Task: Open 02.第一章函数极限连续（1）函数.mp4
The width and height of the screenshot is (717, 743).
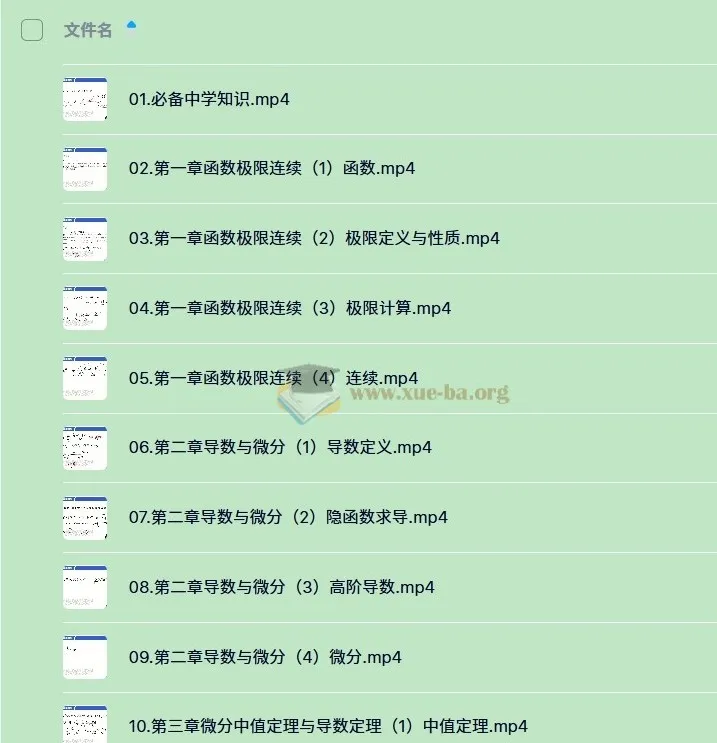Action: point(271,168)
